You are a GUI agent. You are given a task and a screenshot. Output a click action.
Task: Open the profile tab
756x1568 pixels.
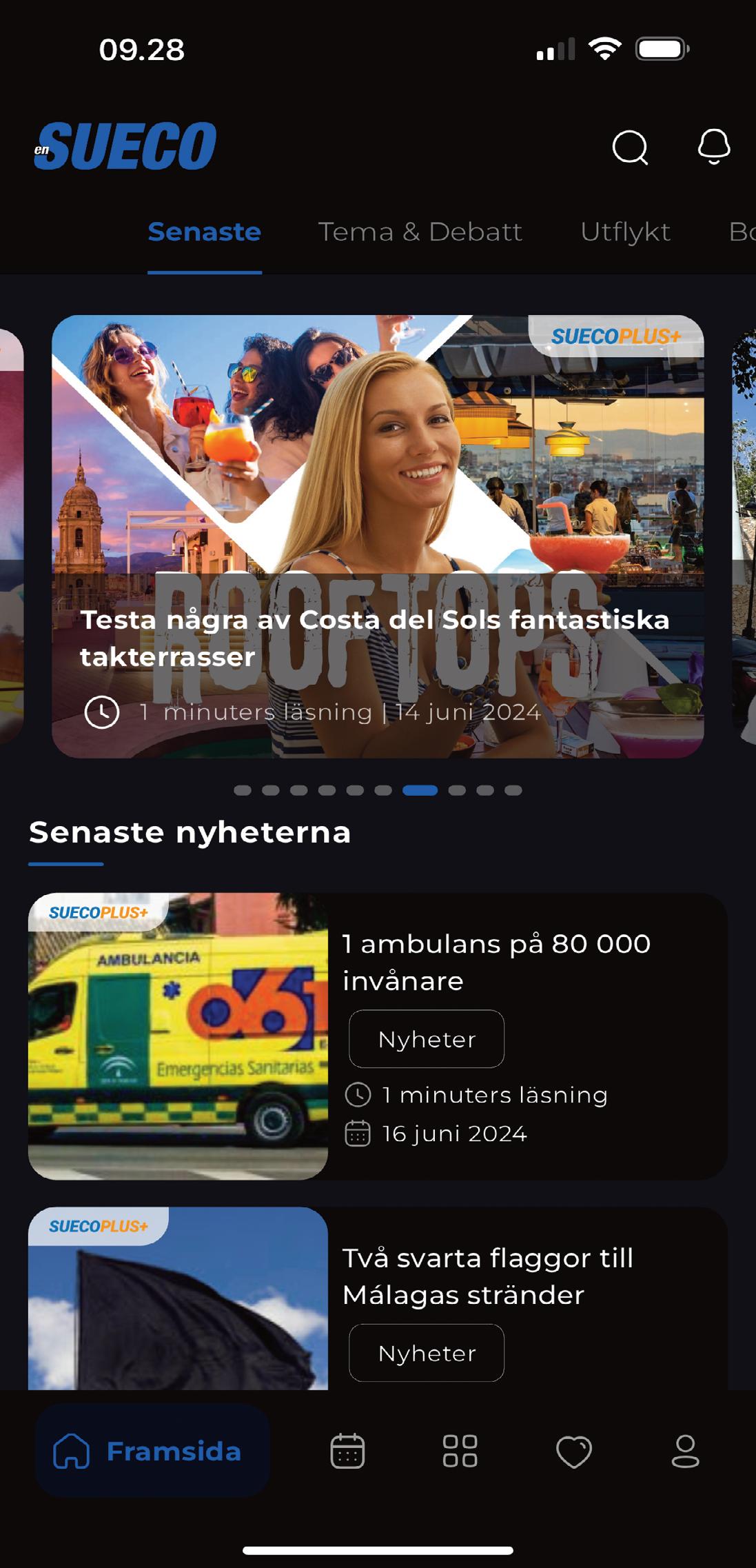[685, 1451]
